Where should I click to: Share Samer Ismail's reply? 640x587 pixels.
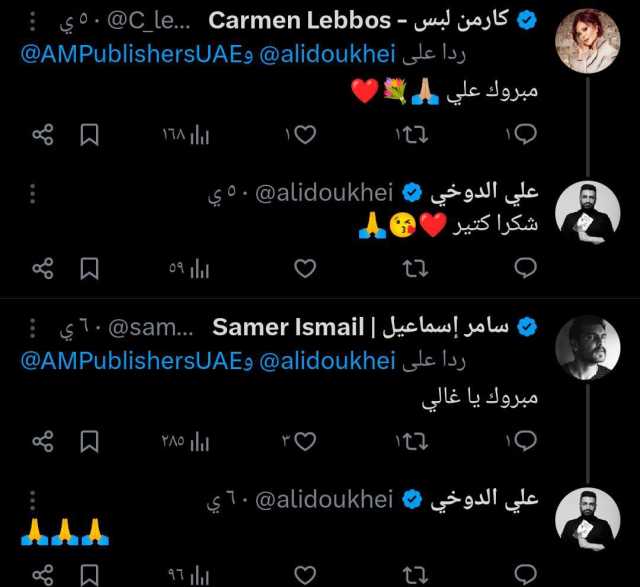[x=42, y=440]
